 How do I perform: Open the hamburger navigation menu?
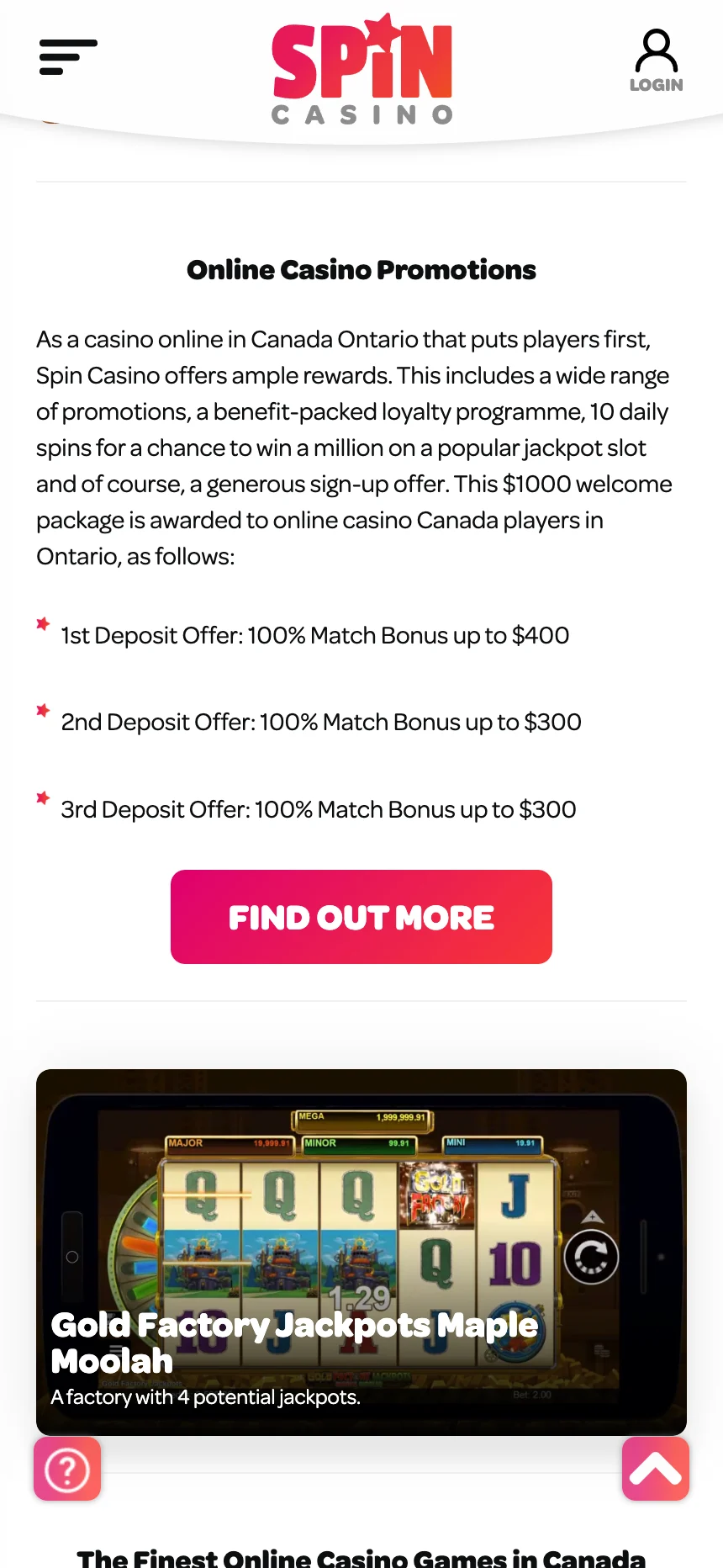click(68, 57)
